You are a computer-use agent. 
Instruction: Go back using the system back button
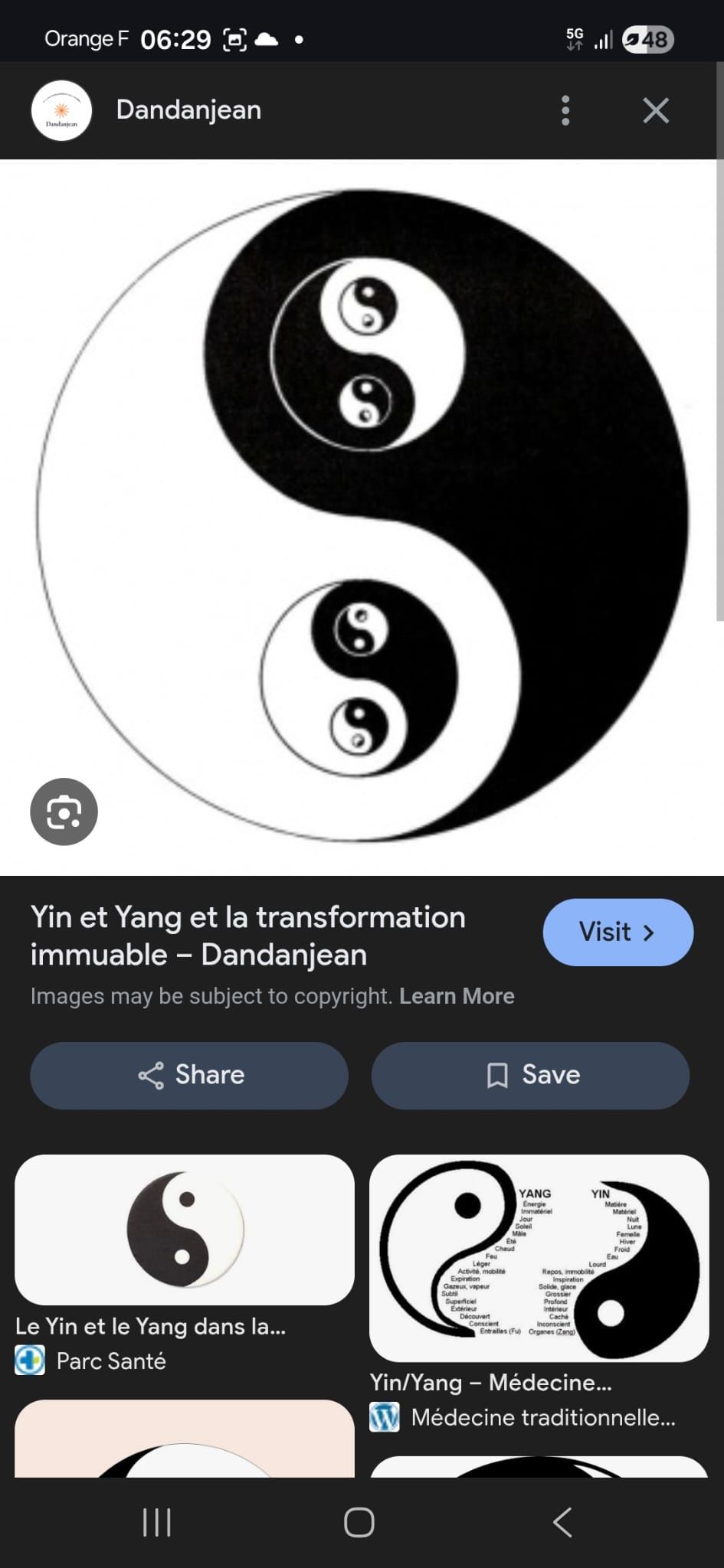(563, 1522)
